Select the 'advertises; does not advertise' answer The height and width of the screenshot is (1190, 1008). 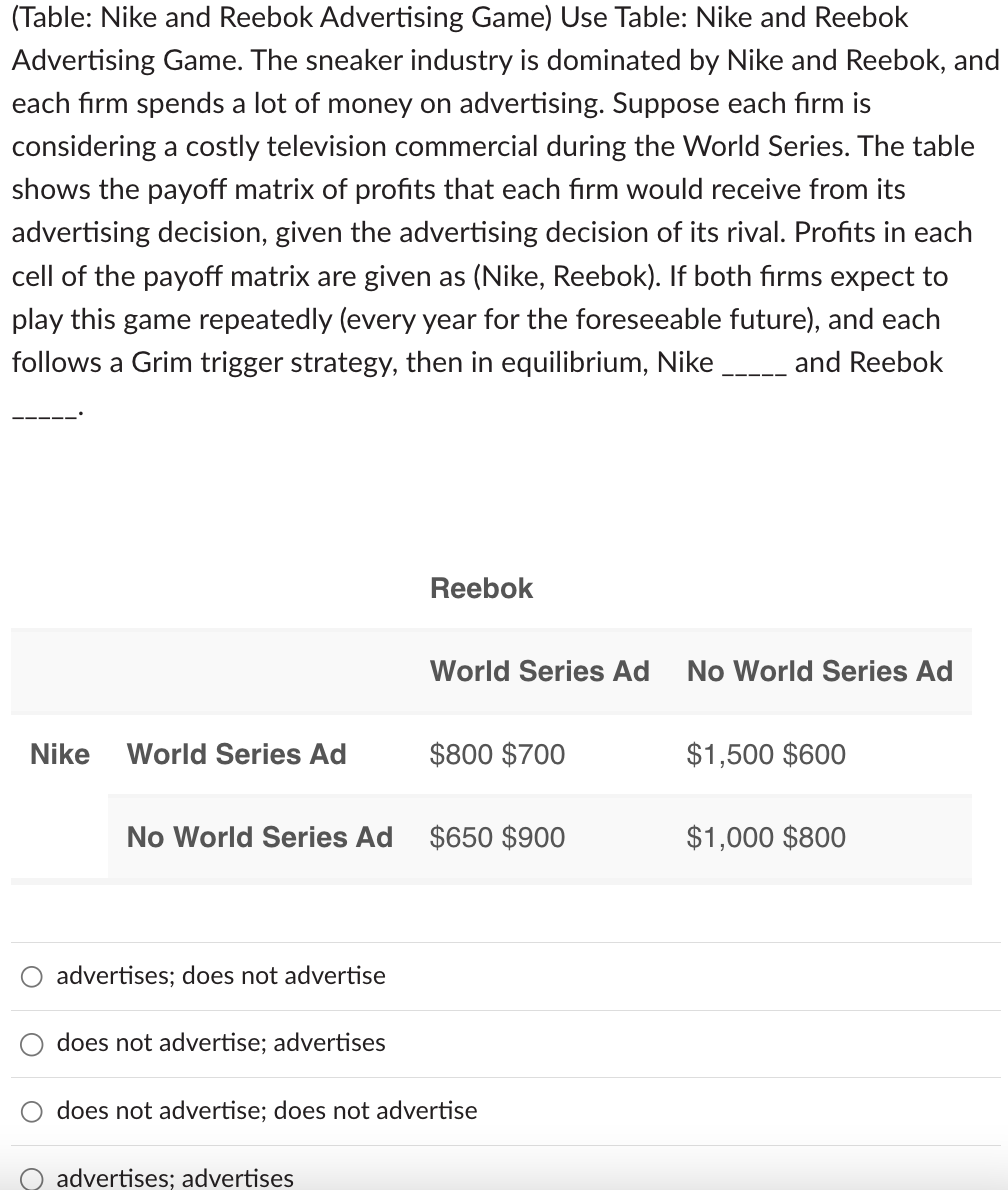34,977
